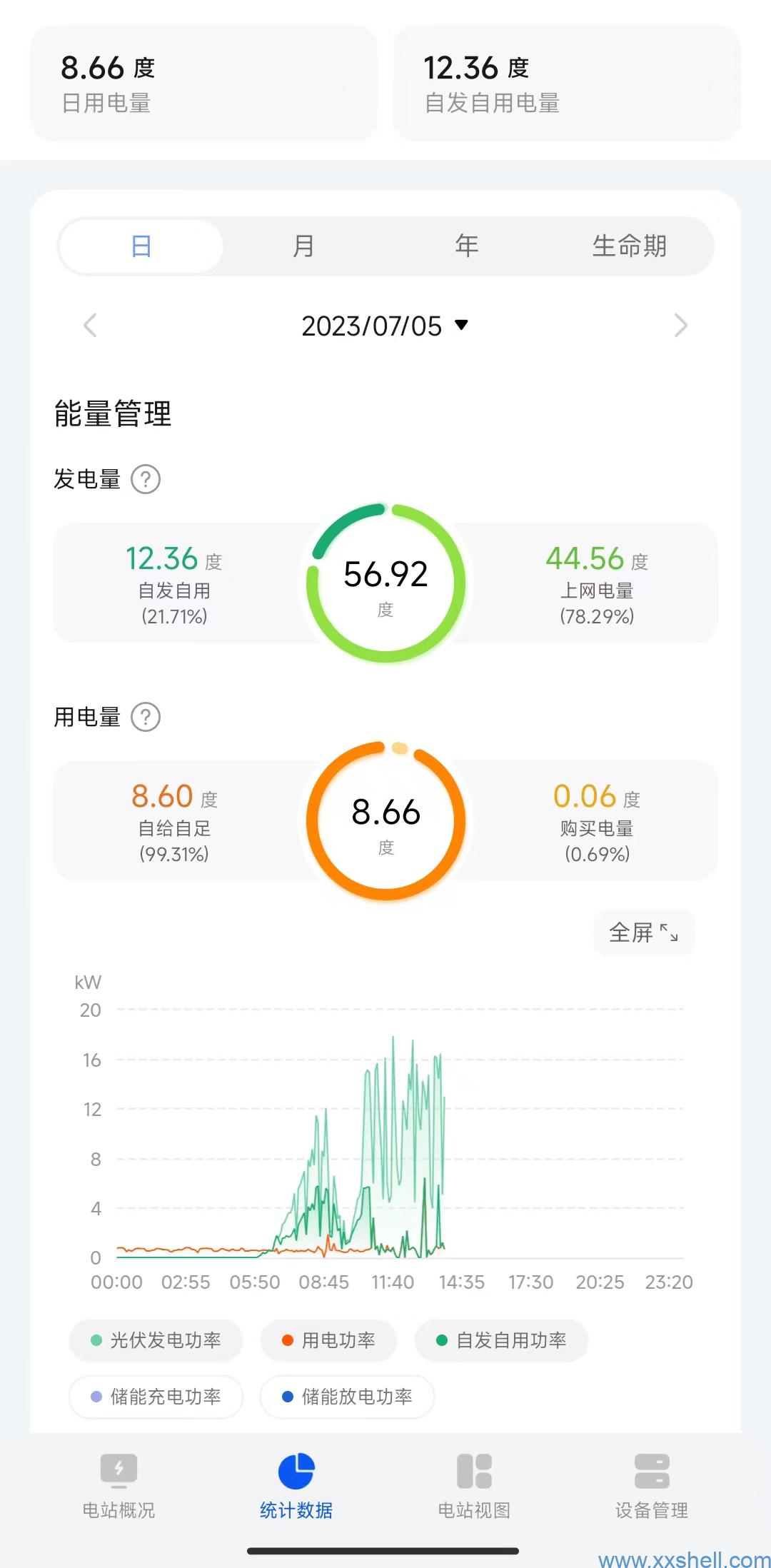
Task: Open the 电站视图 tab
Action: pos(474,1486)
